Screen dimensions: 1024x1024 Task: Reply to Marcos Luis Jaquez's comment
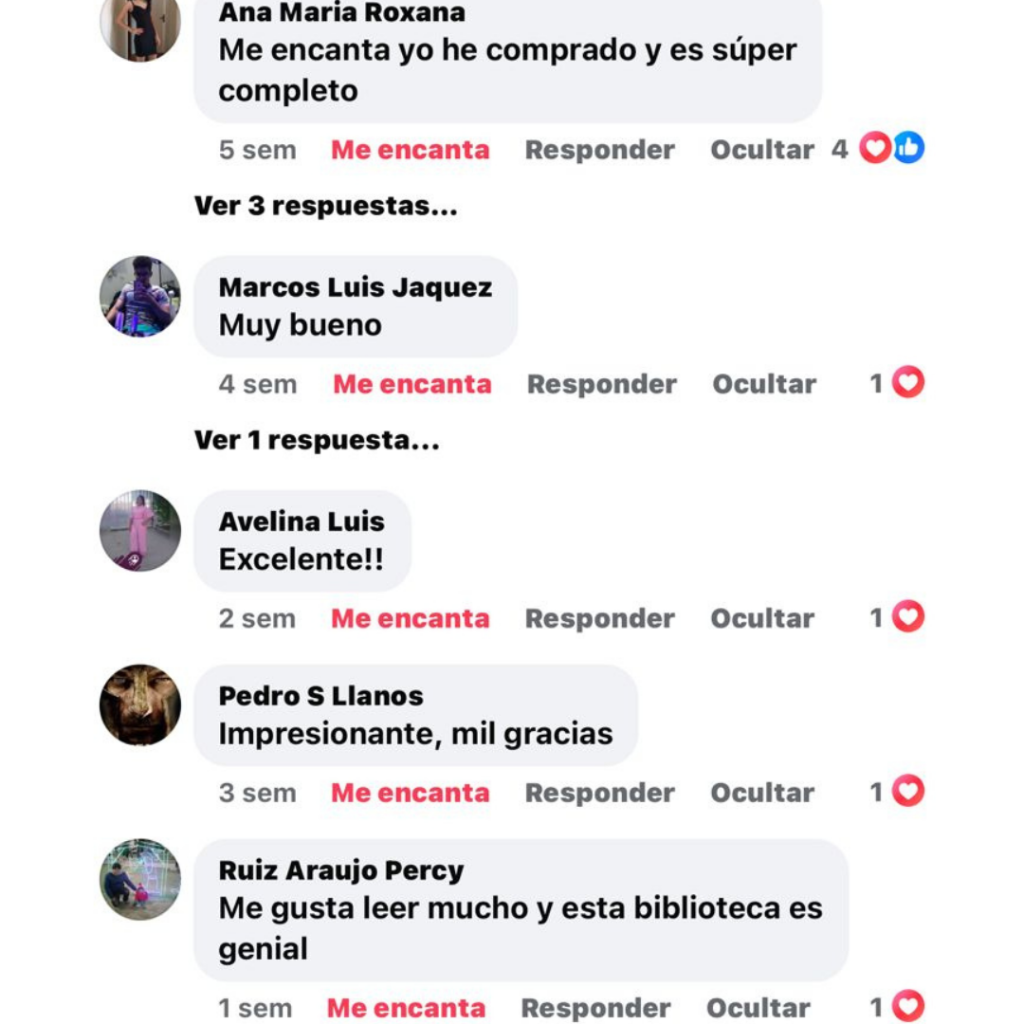pos(602,384)
